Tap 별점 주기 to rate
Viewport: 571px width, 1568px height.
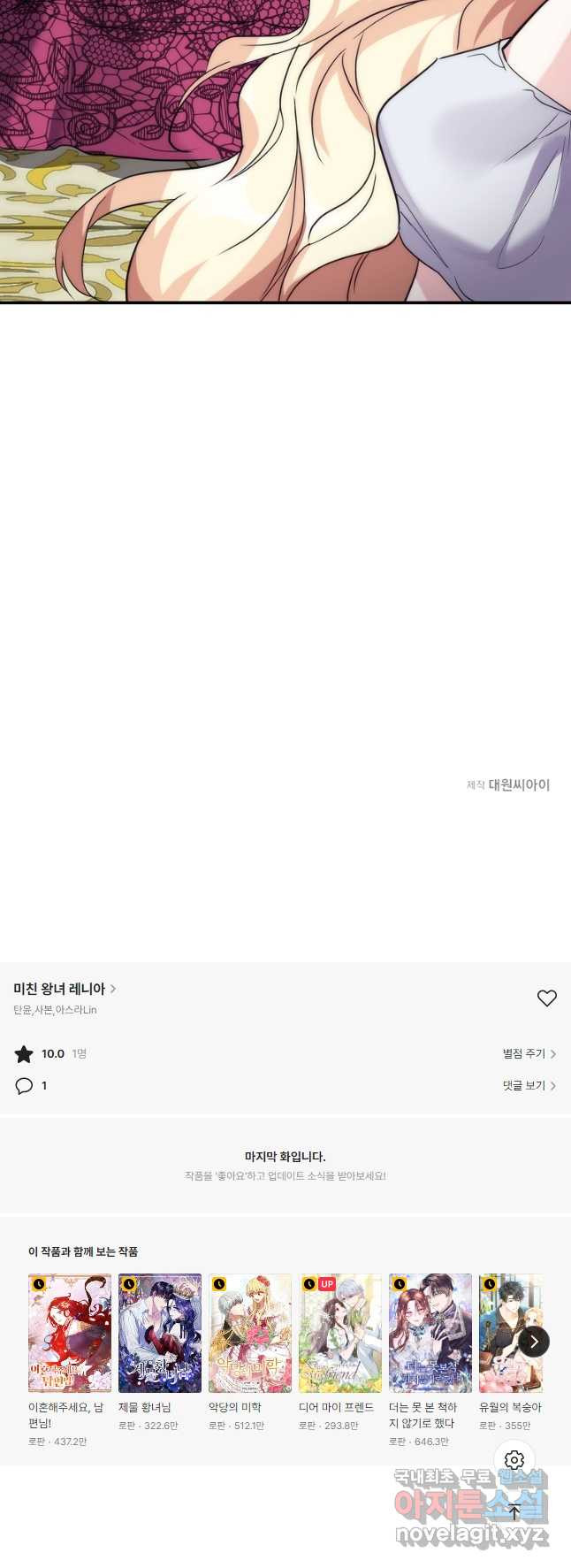point(529,1053)
